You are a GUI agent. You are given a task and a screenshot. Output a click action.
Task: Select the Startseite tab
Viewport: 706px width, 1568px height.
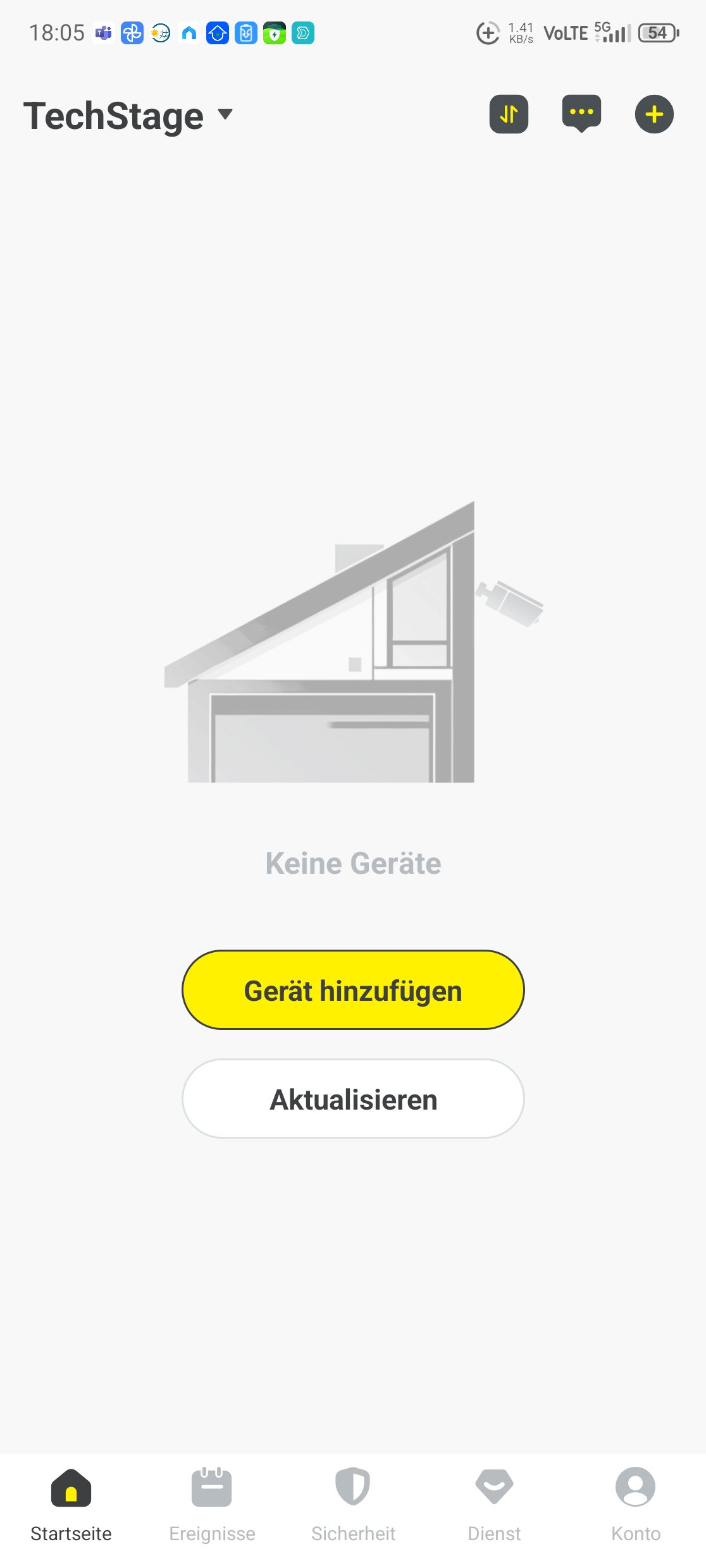pyautogui.click(x=71, y=1504)
